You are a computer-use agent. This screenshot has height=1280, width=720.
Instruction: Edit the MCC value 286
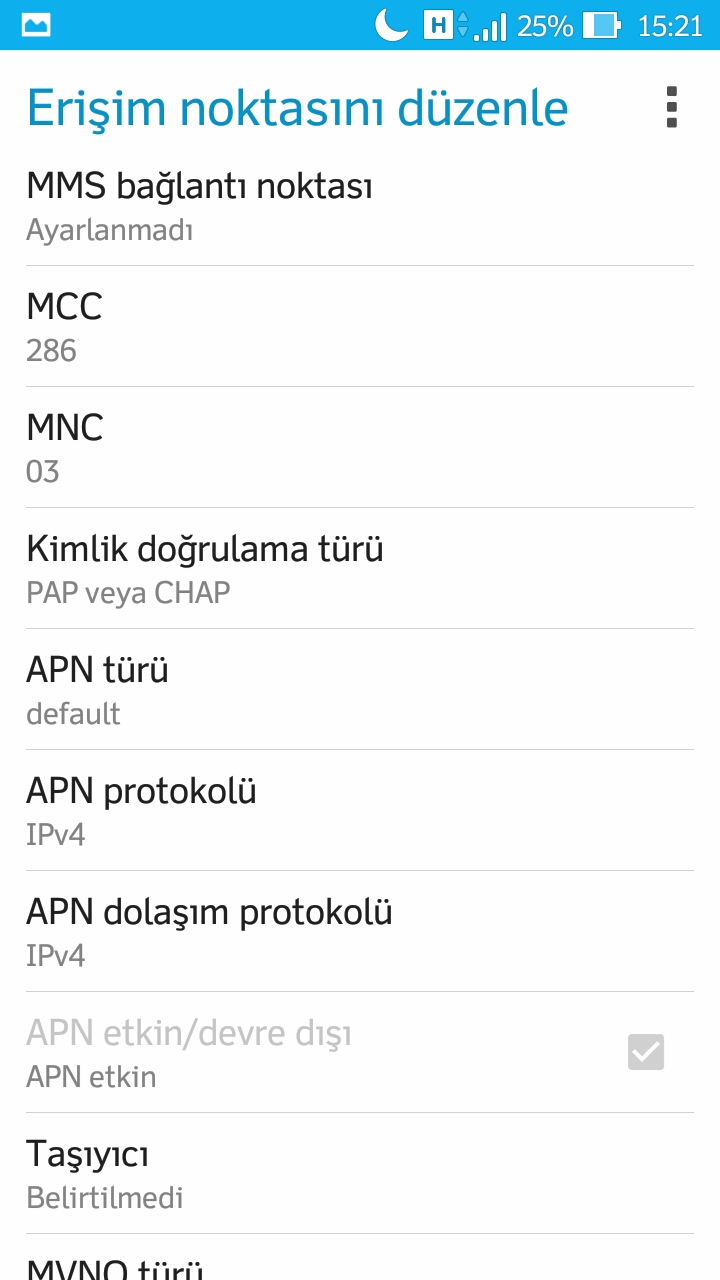[360, 326]
